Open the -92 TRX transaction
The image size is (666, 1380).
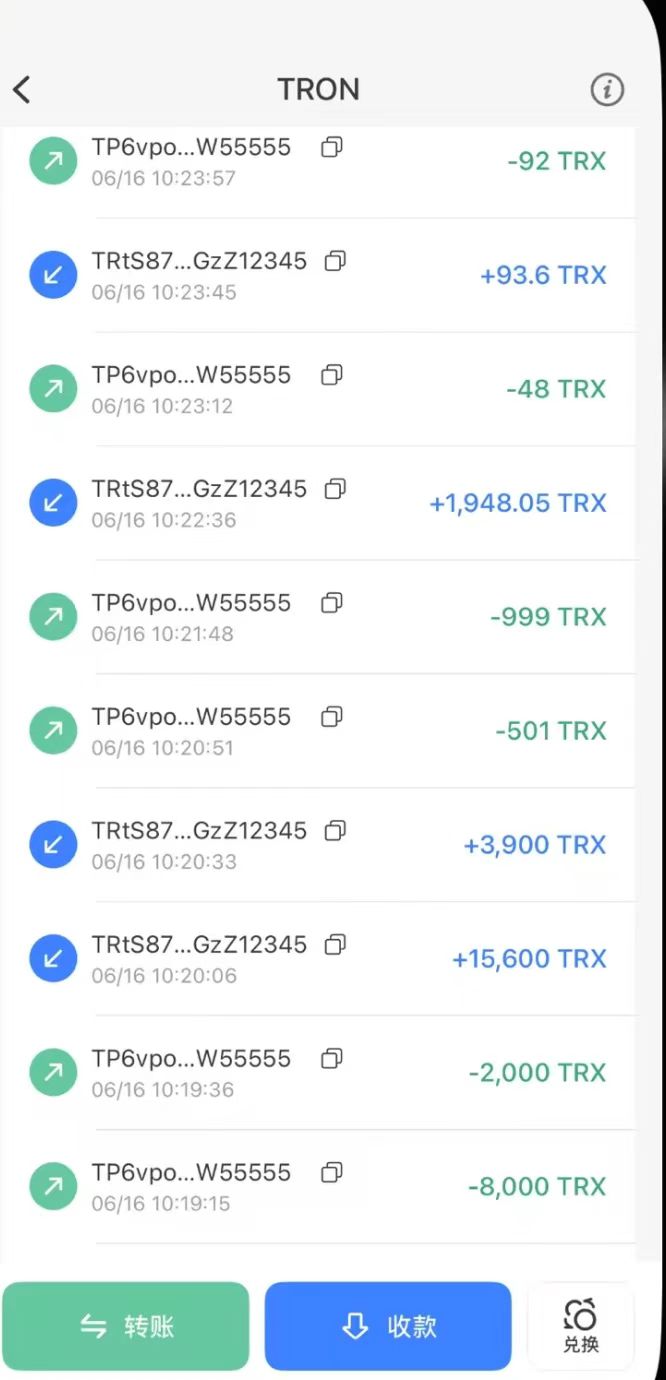pyautogui.click(x=318, y=162)
